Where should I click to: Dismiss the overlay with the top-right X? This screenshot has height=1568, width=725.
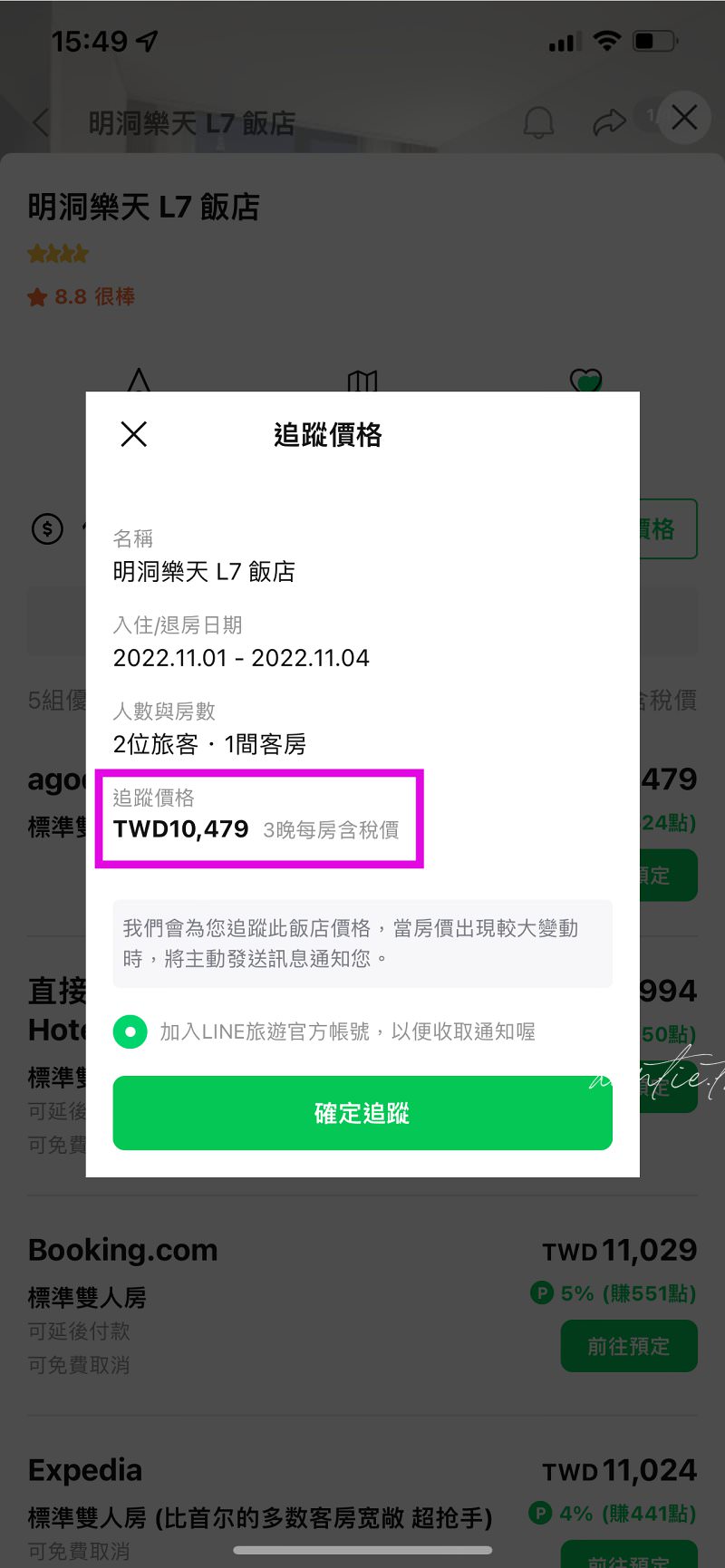(x=684, y=117)
